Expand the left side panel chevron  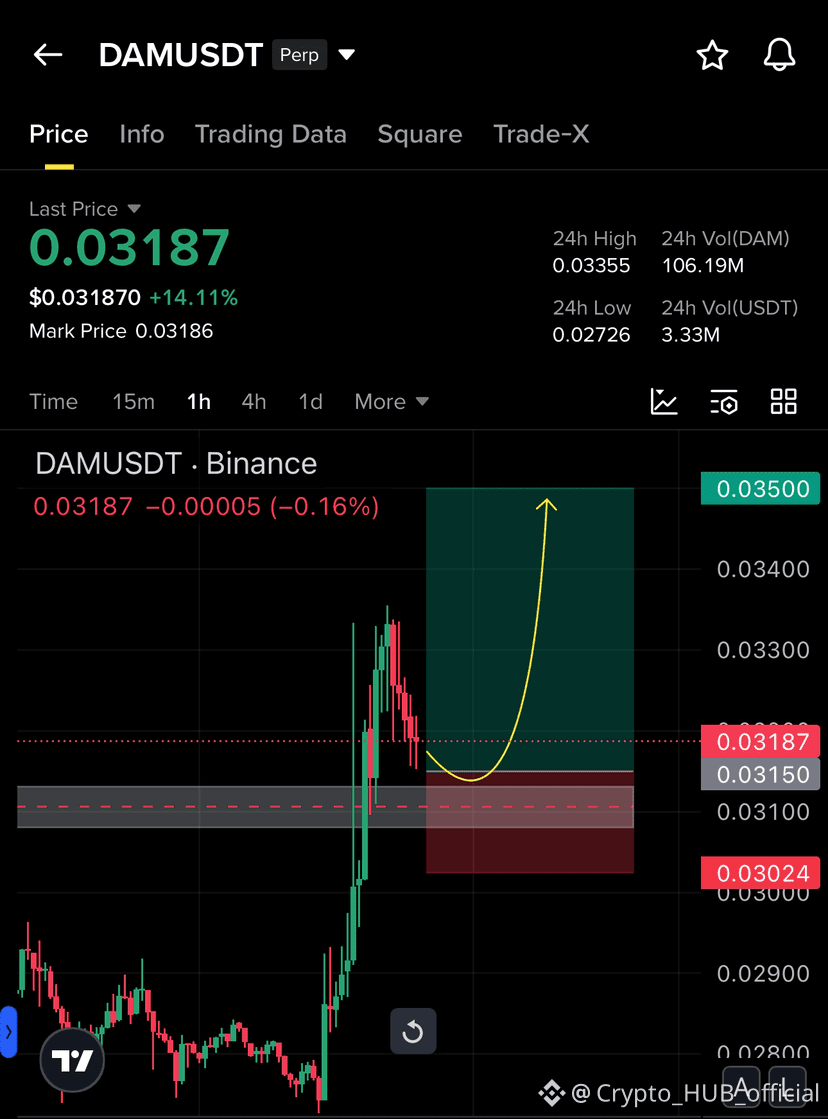pos(8,1033)
